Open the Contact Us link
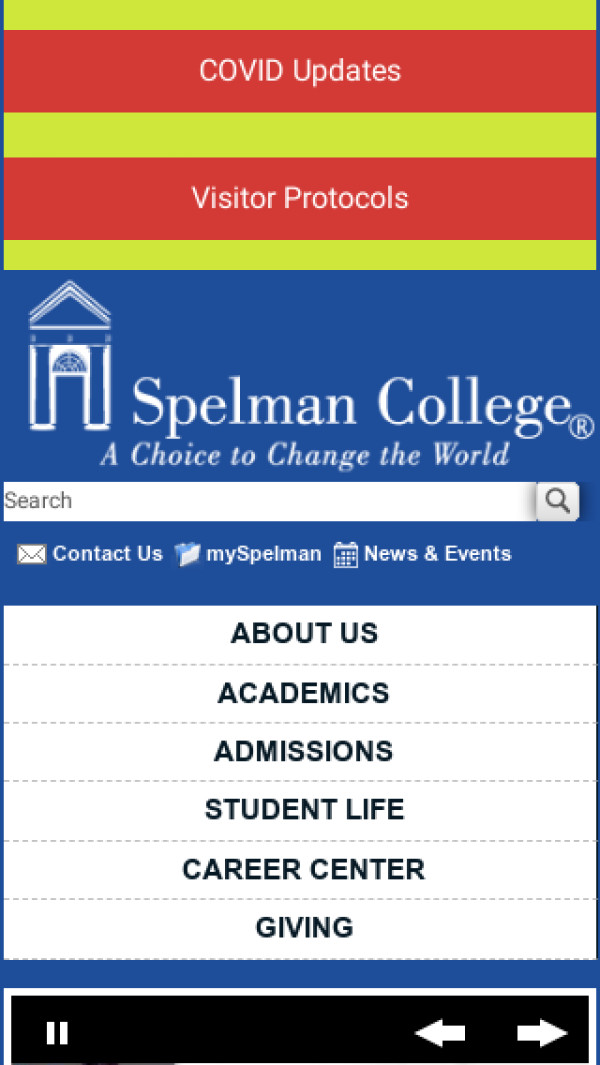 coord(91,554)
